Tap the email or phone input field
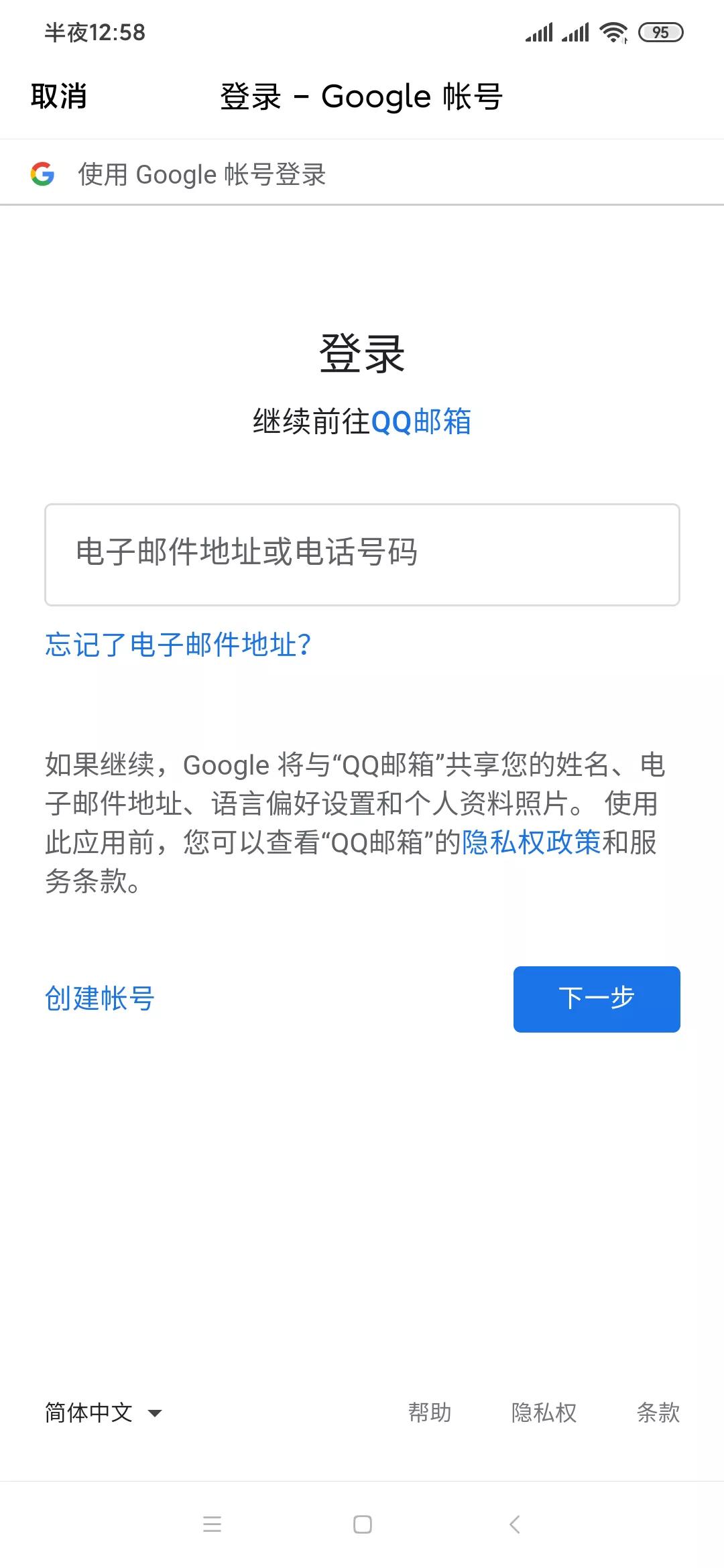The width and height of the screenshot is (724, 1568). (x=361, y=554)
